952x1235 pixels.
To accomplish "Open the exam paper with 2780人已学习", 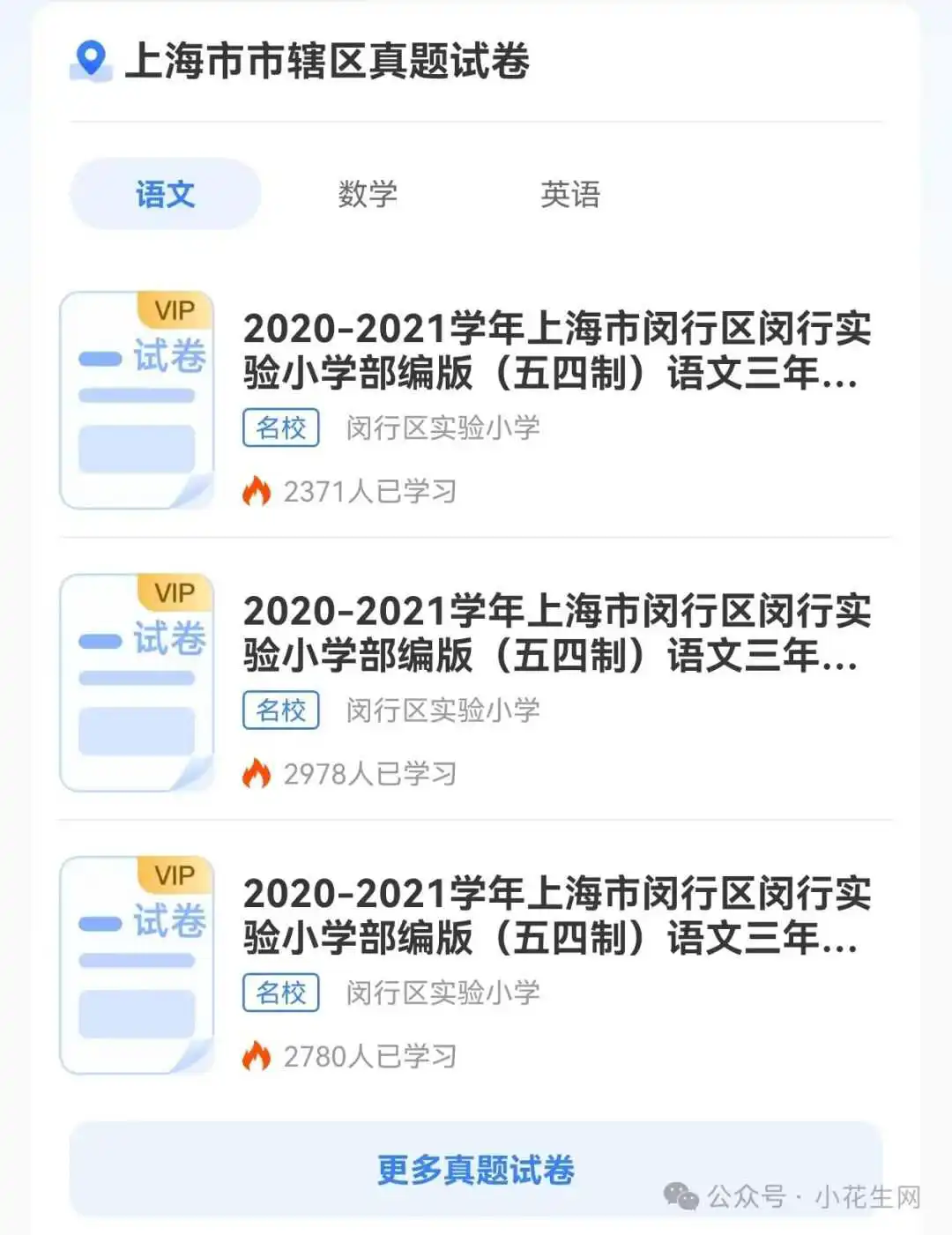I will coord(555,915).
